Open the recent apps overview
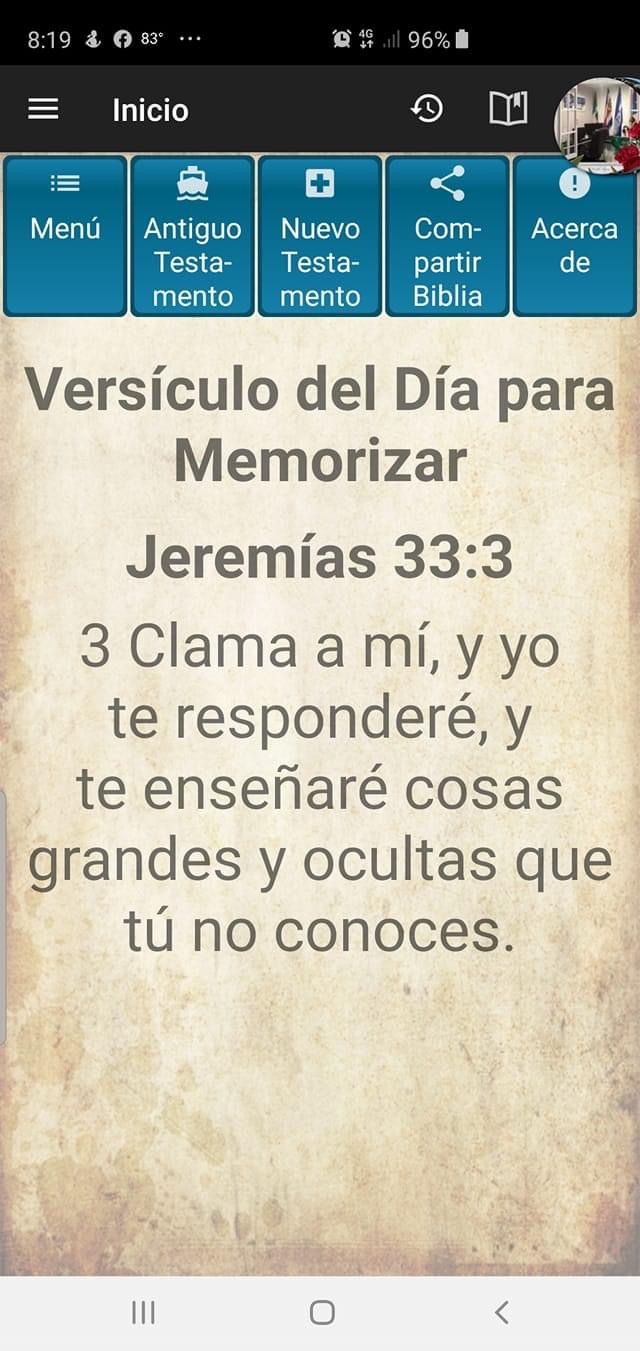The height and width of the screenshot is (1351, 640). 143,1312
